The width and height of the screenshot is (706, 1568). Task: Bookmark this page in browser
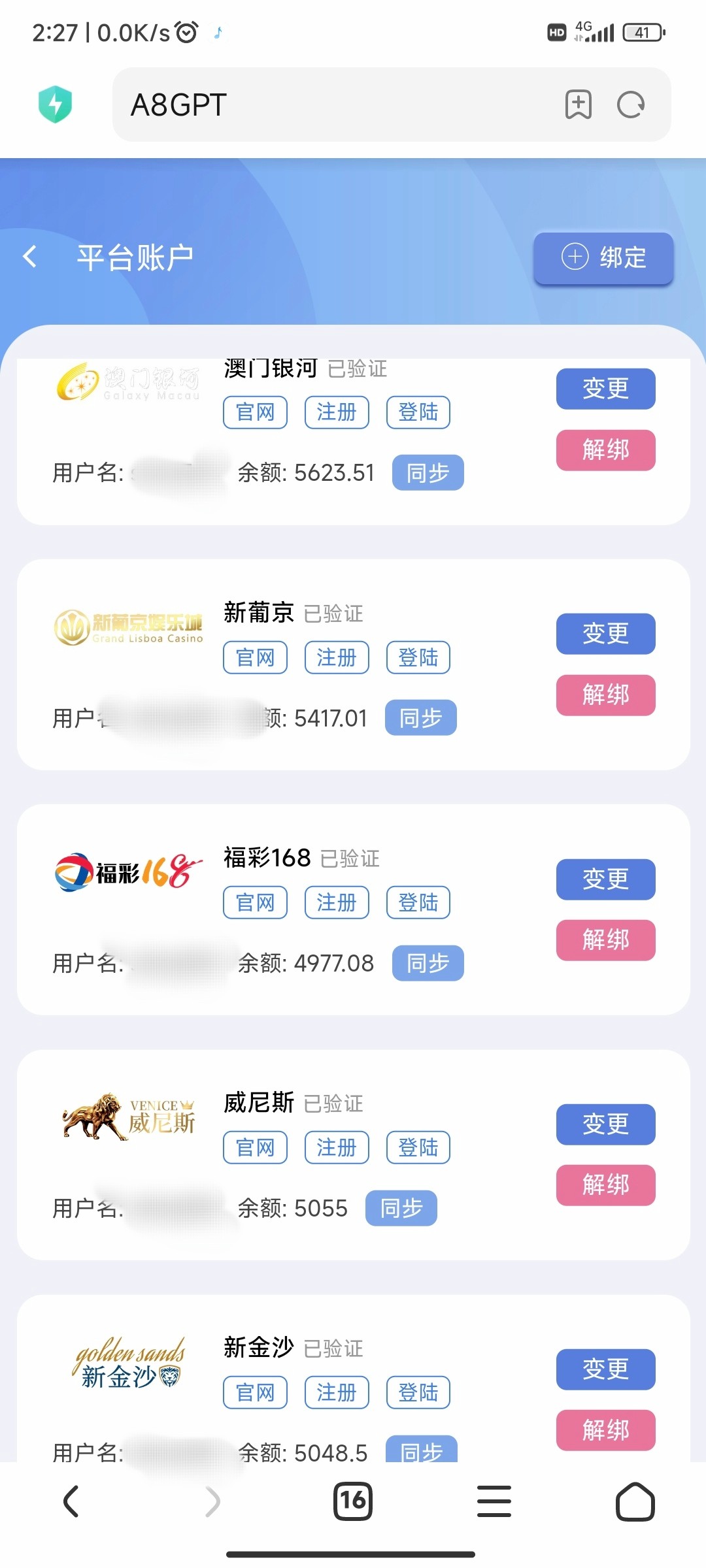click(x=579, y=105)
